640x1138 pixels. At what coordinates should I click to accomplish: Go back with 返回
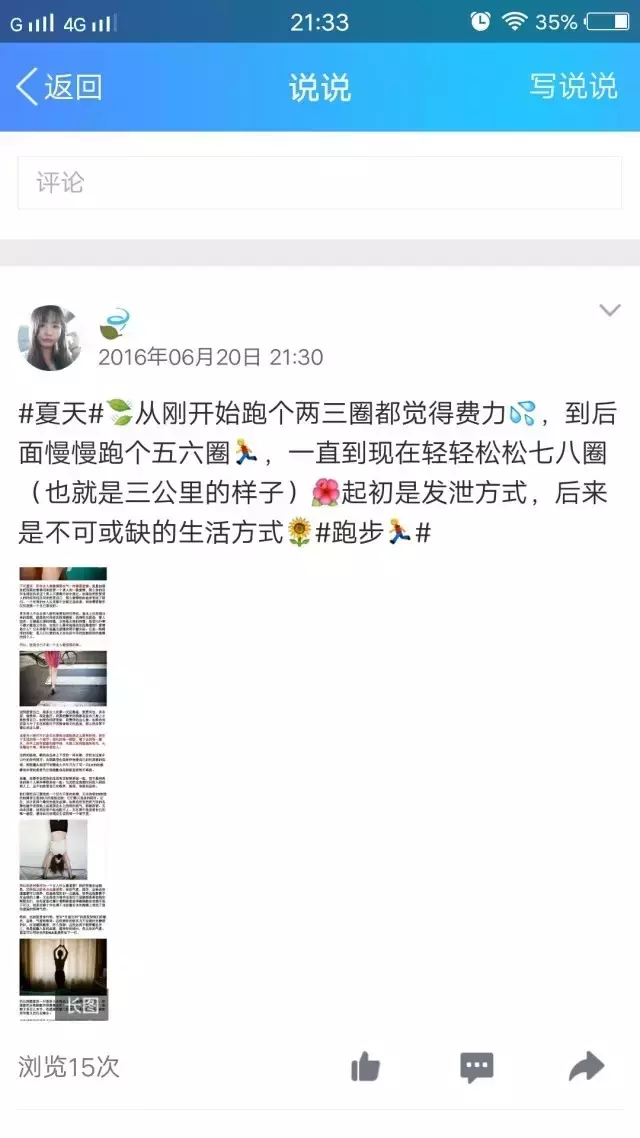(60, 87)
